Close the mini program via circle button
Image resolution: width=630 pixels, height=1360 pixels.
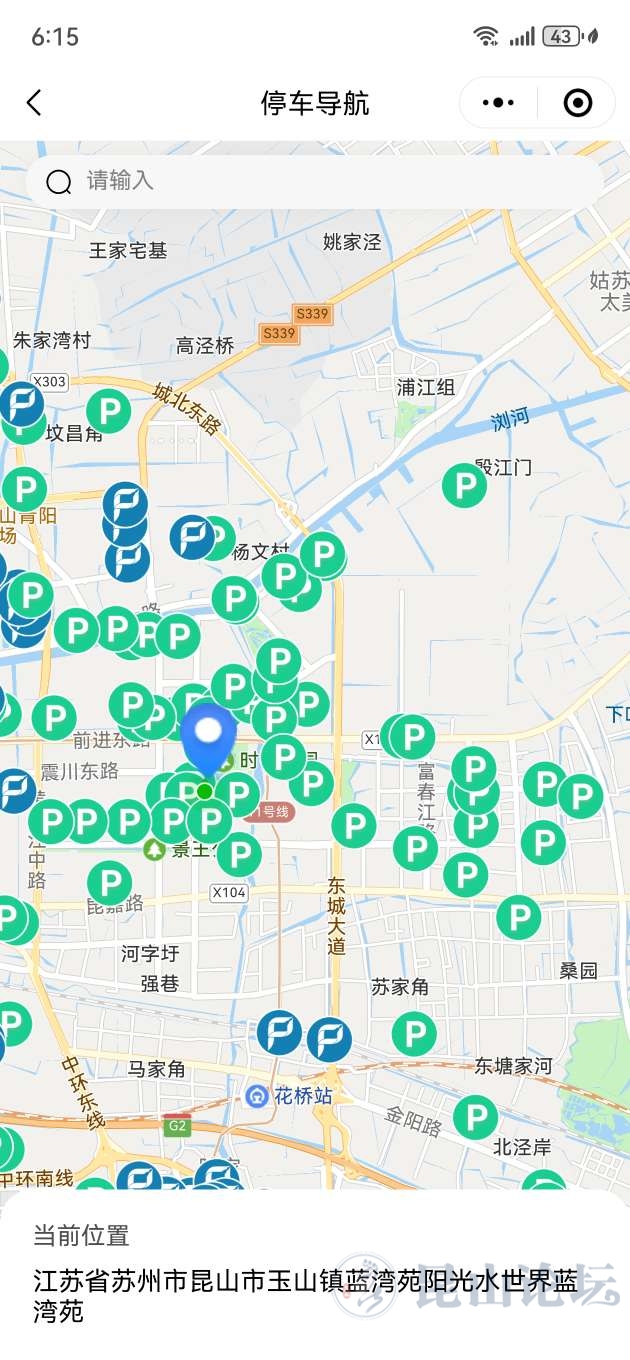point(578,103)
